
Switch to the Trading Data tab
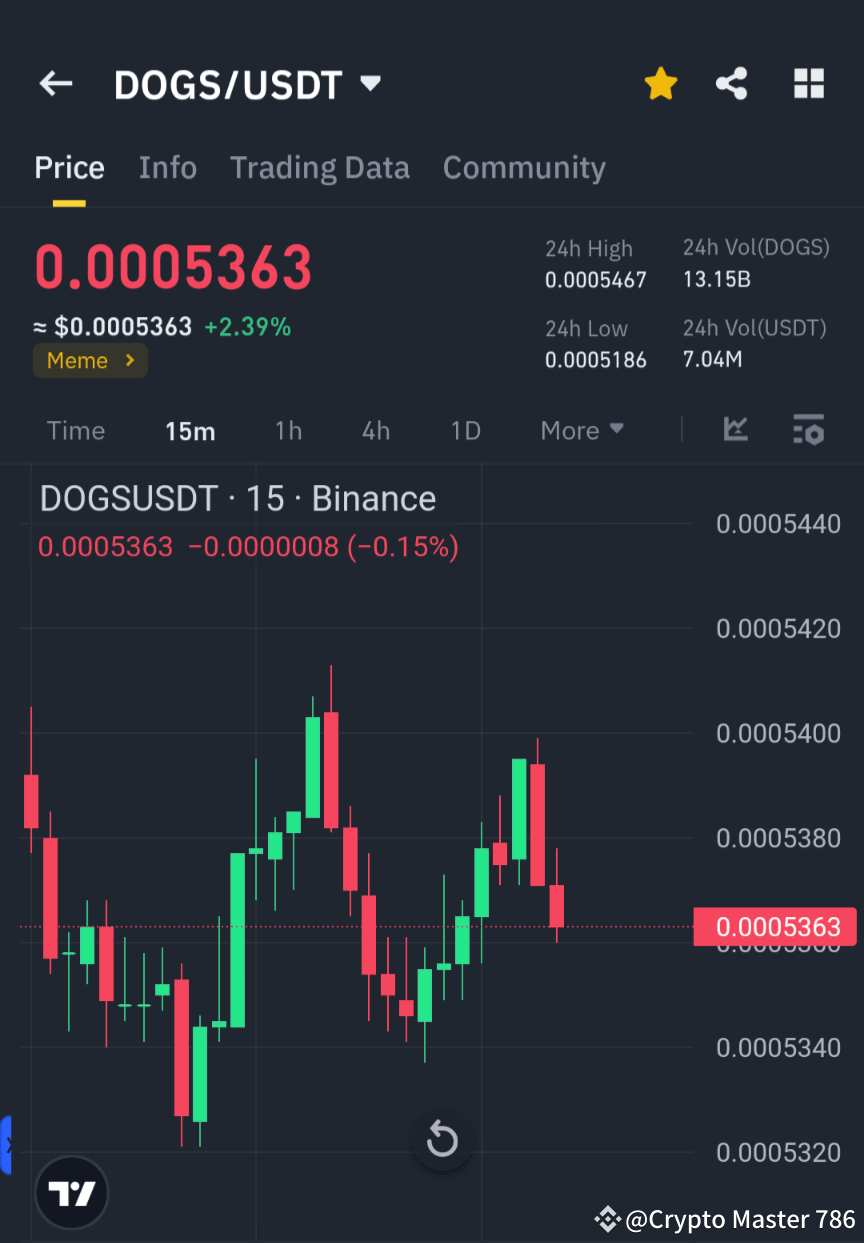click(x=319, y=167)
